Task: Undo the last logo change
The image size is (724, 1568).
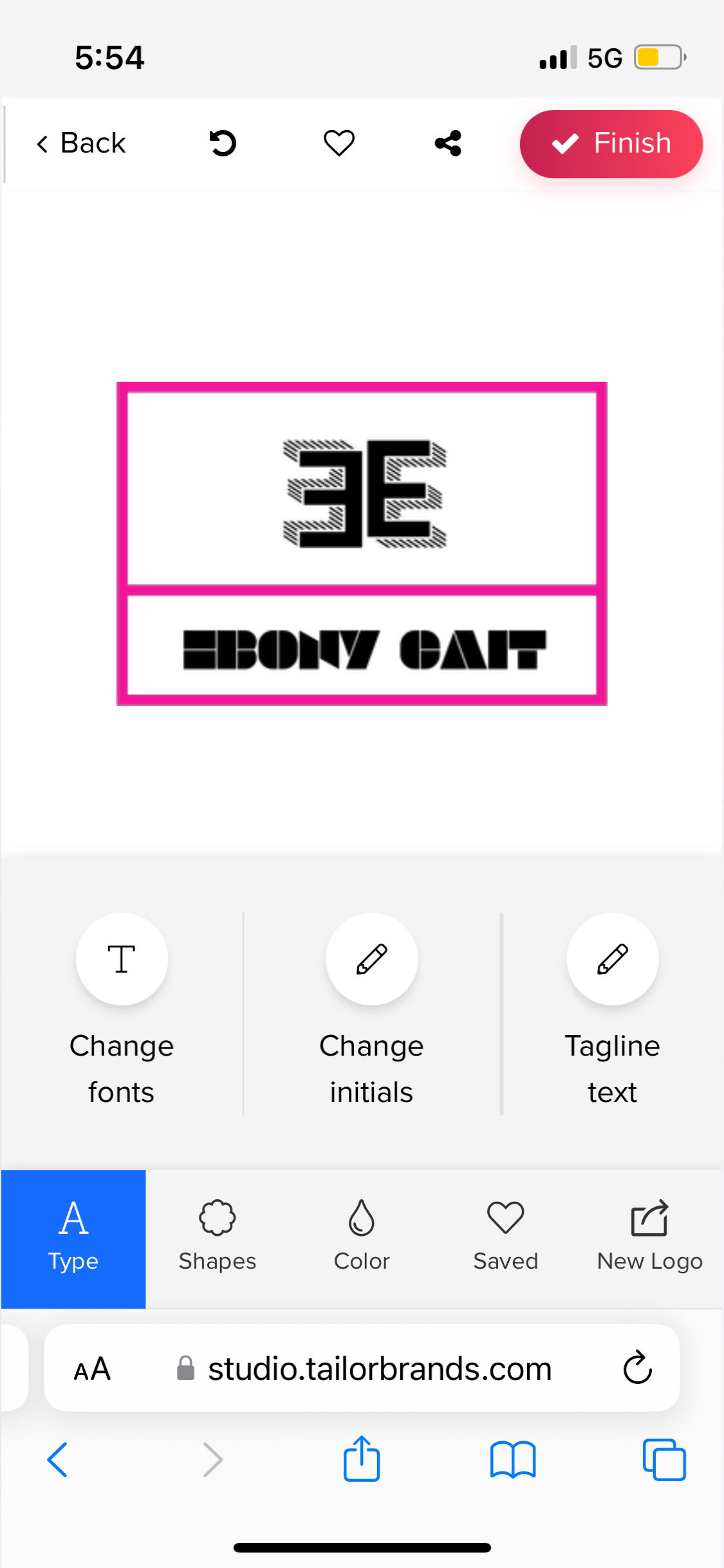Action: point(223,143)
